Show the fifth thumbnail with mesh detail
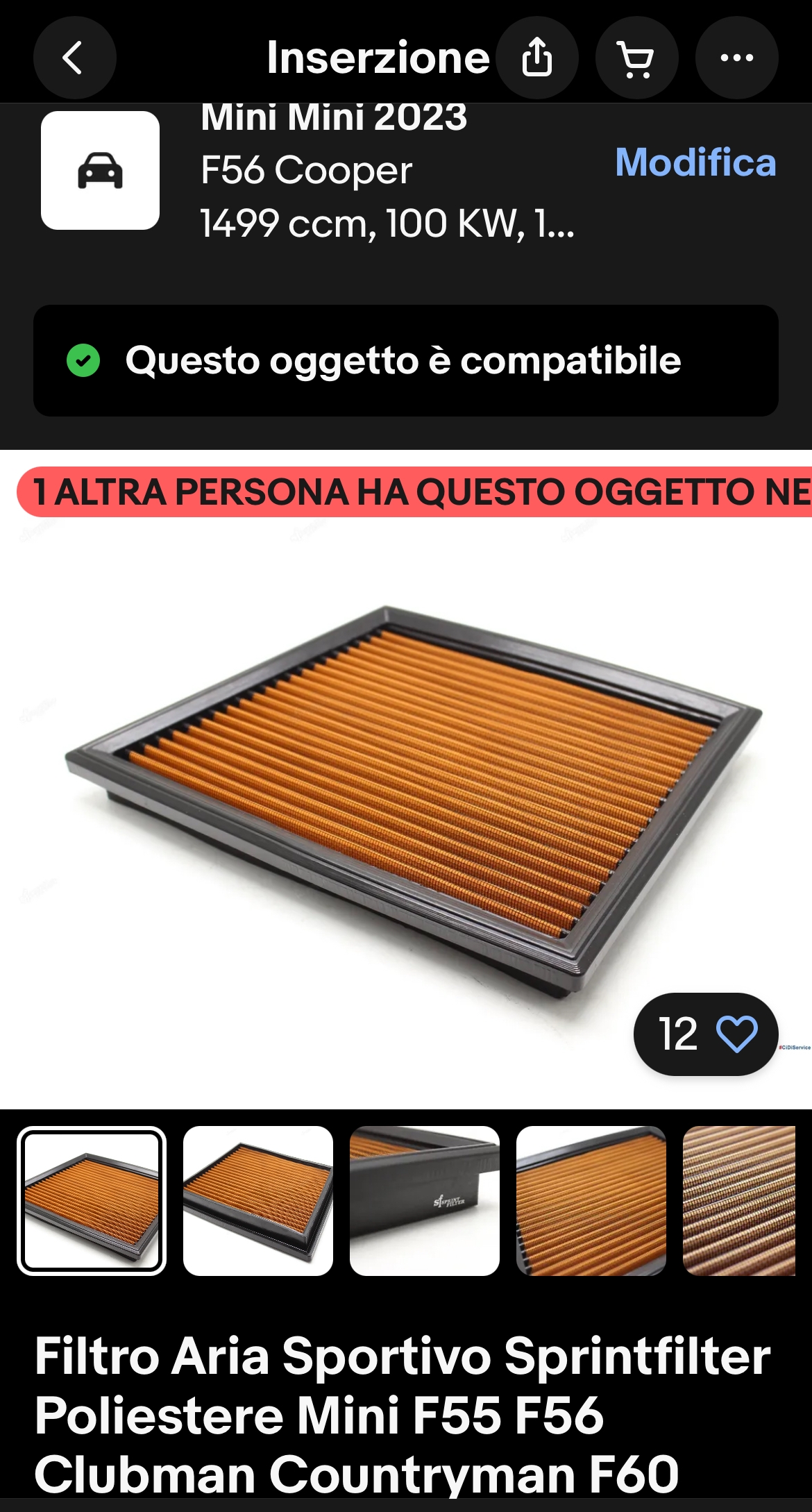This screenshot has width=812, height=1512. pyautogui.click(x=740, y=1200)
